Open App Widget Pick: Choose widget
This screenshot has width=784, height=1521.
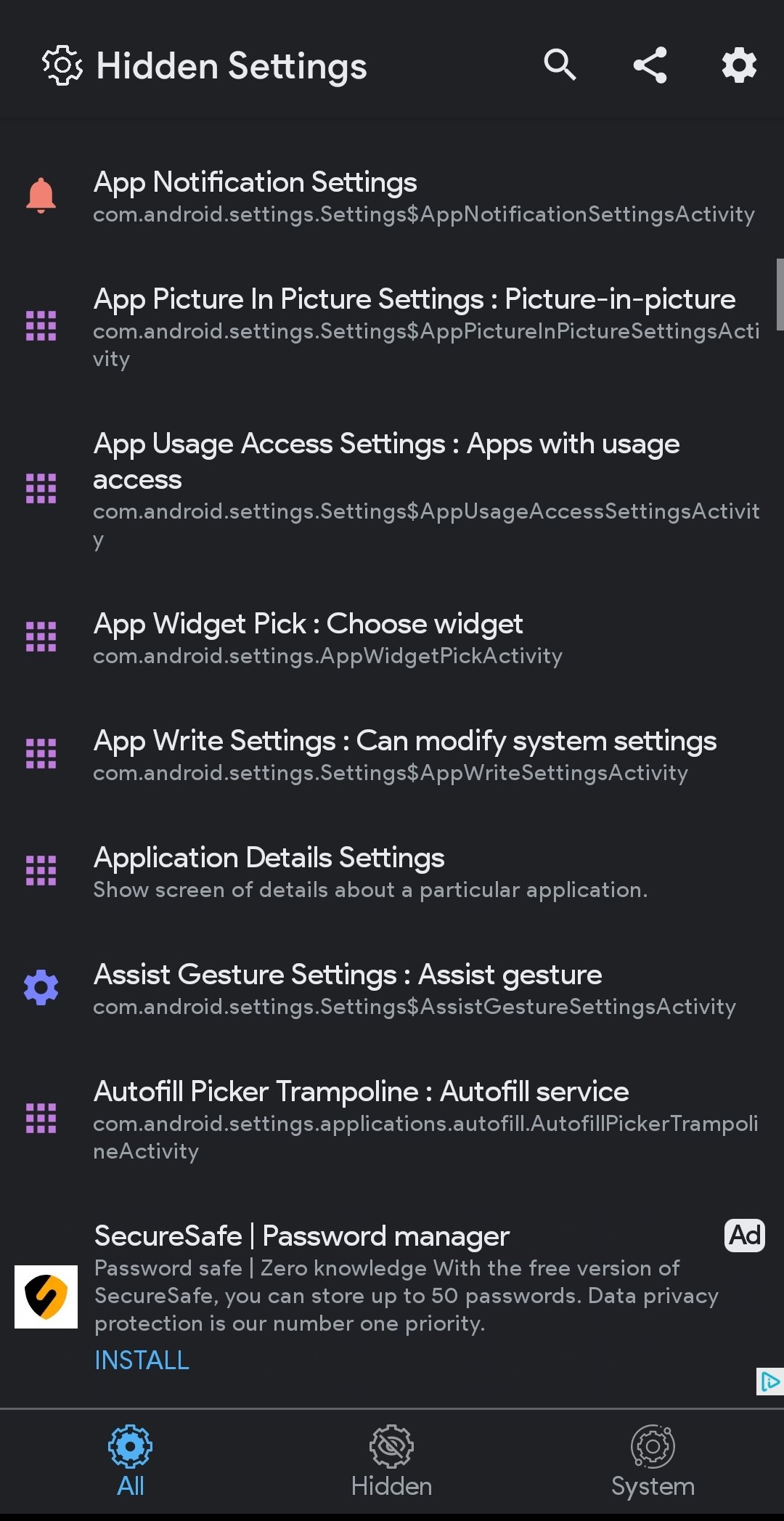[x=392, y=638]
